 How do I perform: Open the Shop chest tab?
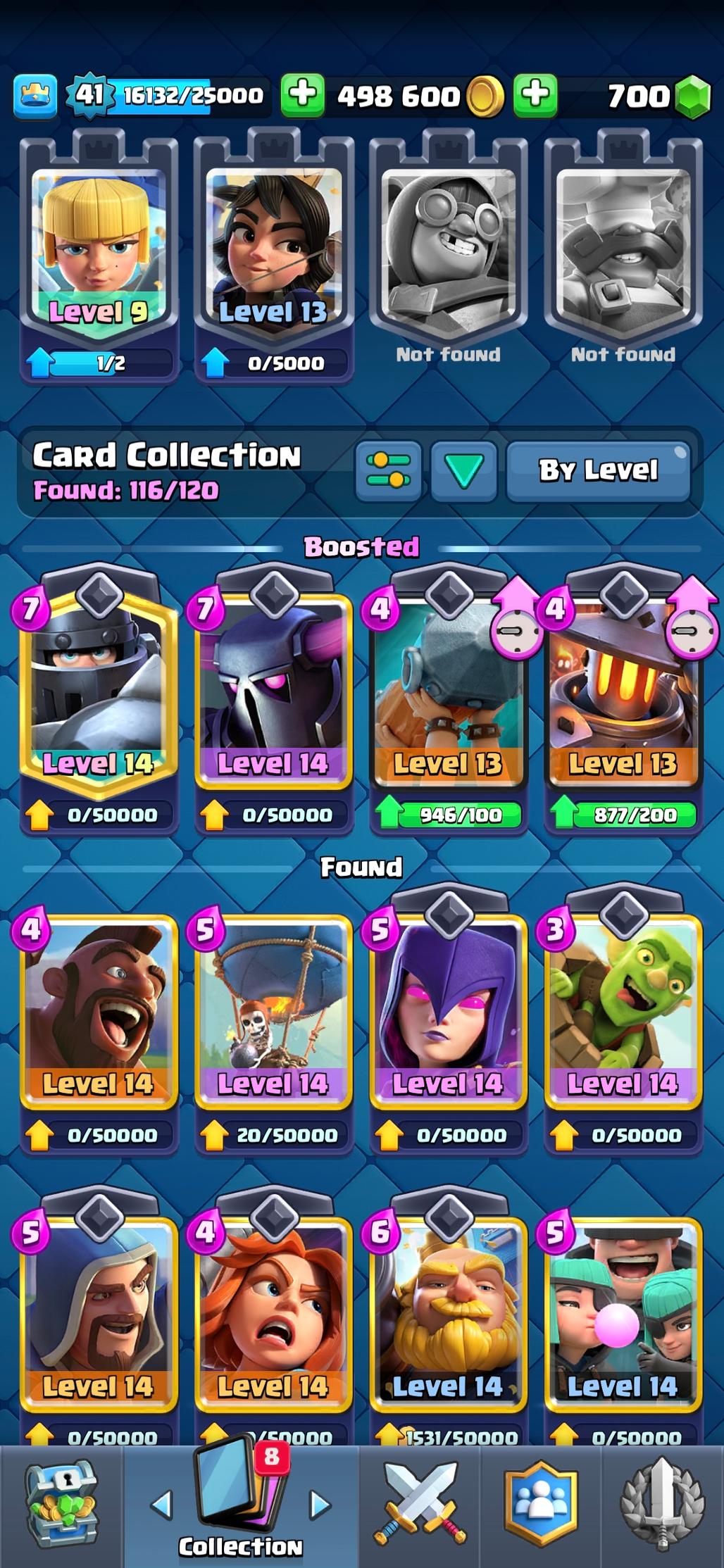(62, 1506)
